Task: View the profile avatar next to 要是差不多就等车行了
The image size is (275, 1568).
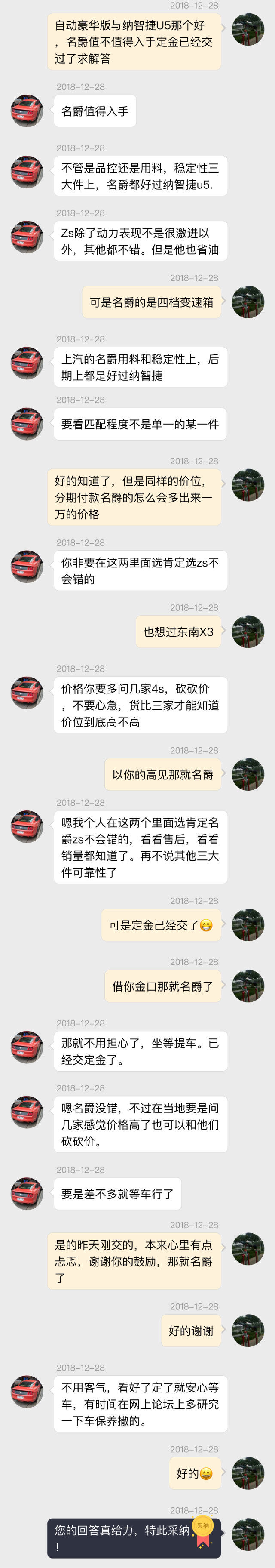Action: pos(27,1194)
